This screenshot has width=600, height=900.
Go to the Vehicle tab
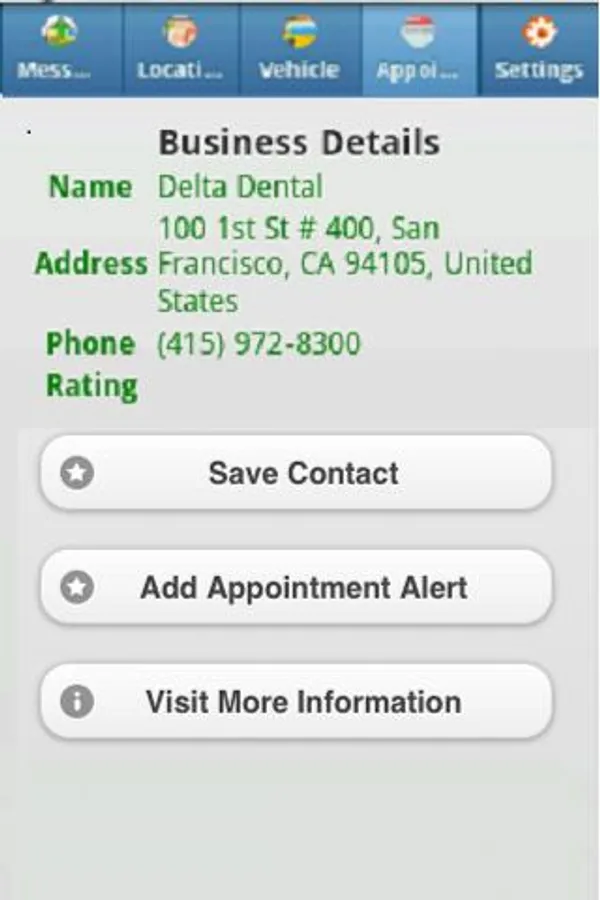tap(299, 50)
